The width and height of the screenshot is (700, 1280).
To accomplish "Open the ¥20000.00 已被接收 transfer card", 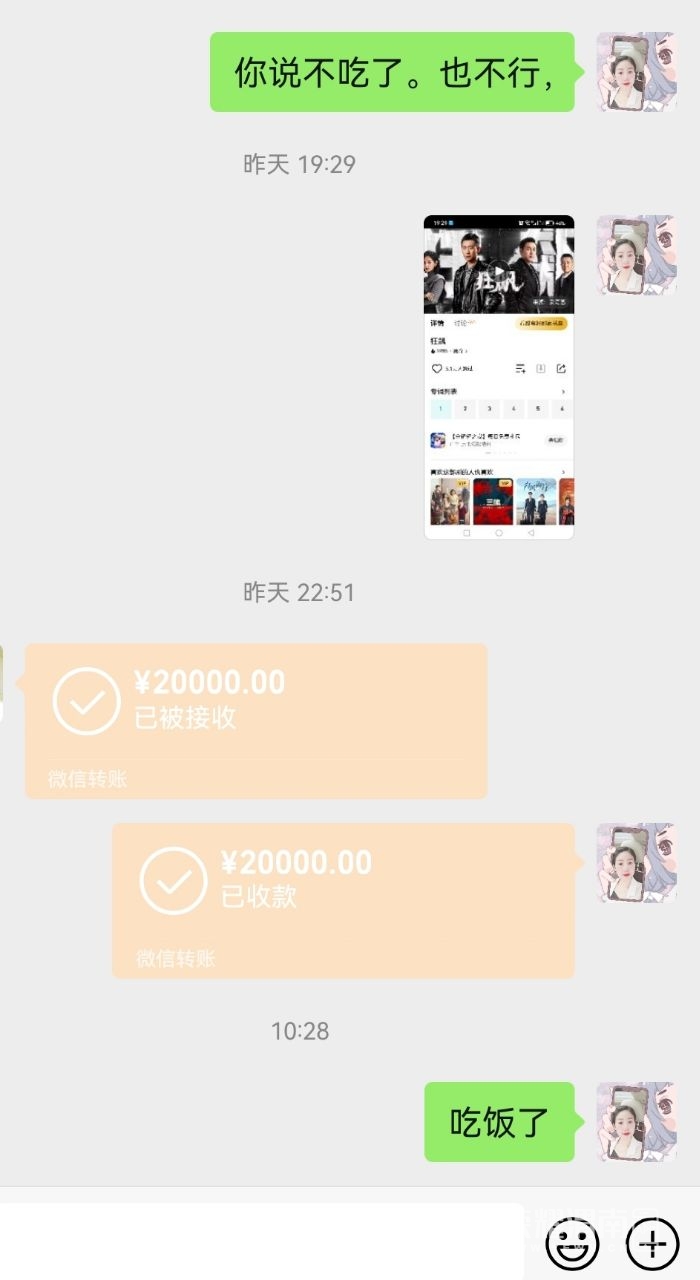I will (256, 720).
